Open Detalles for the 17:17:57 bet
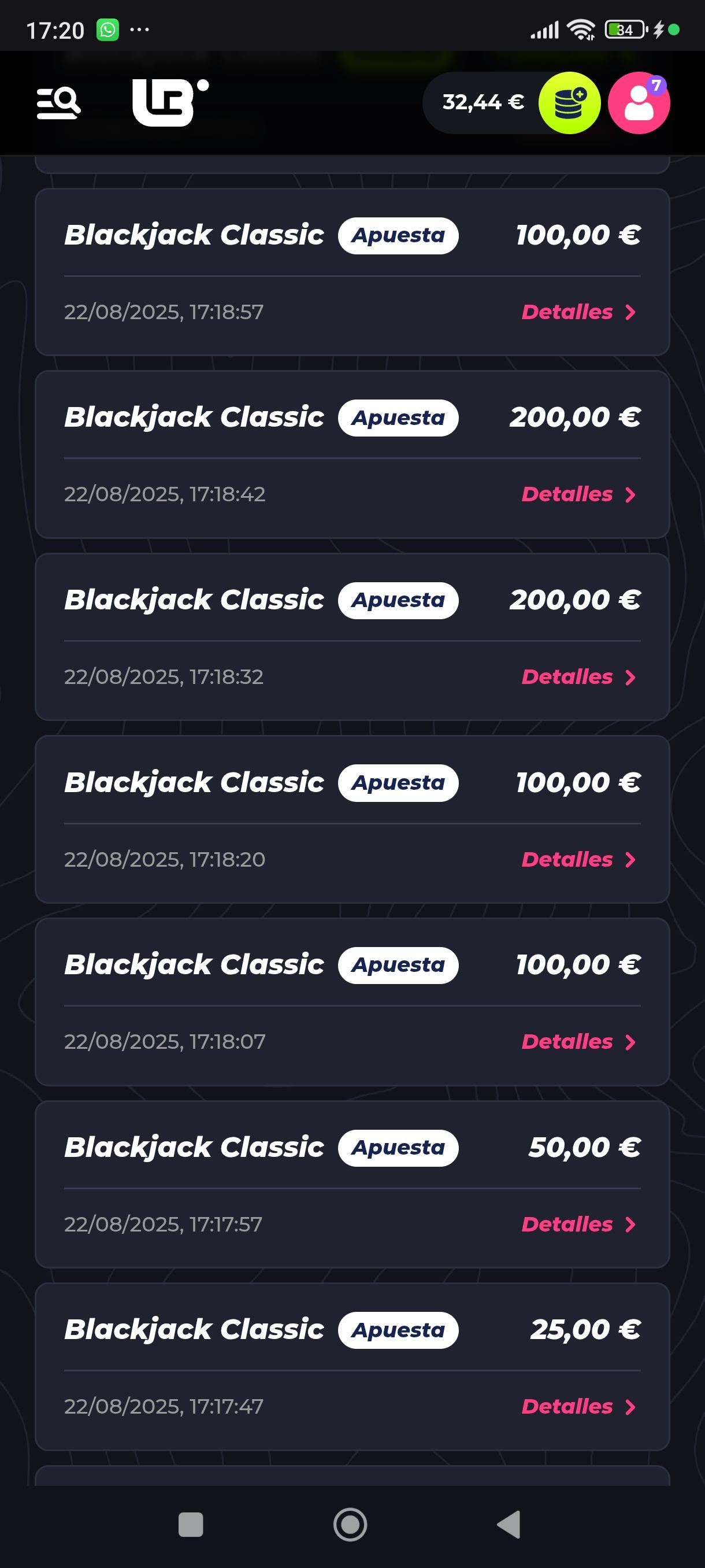 (578, 1224)
